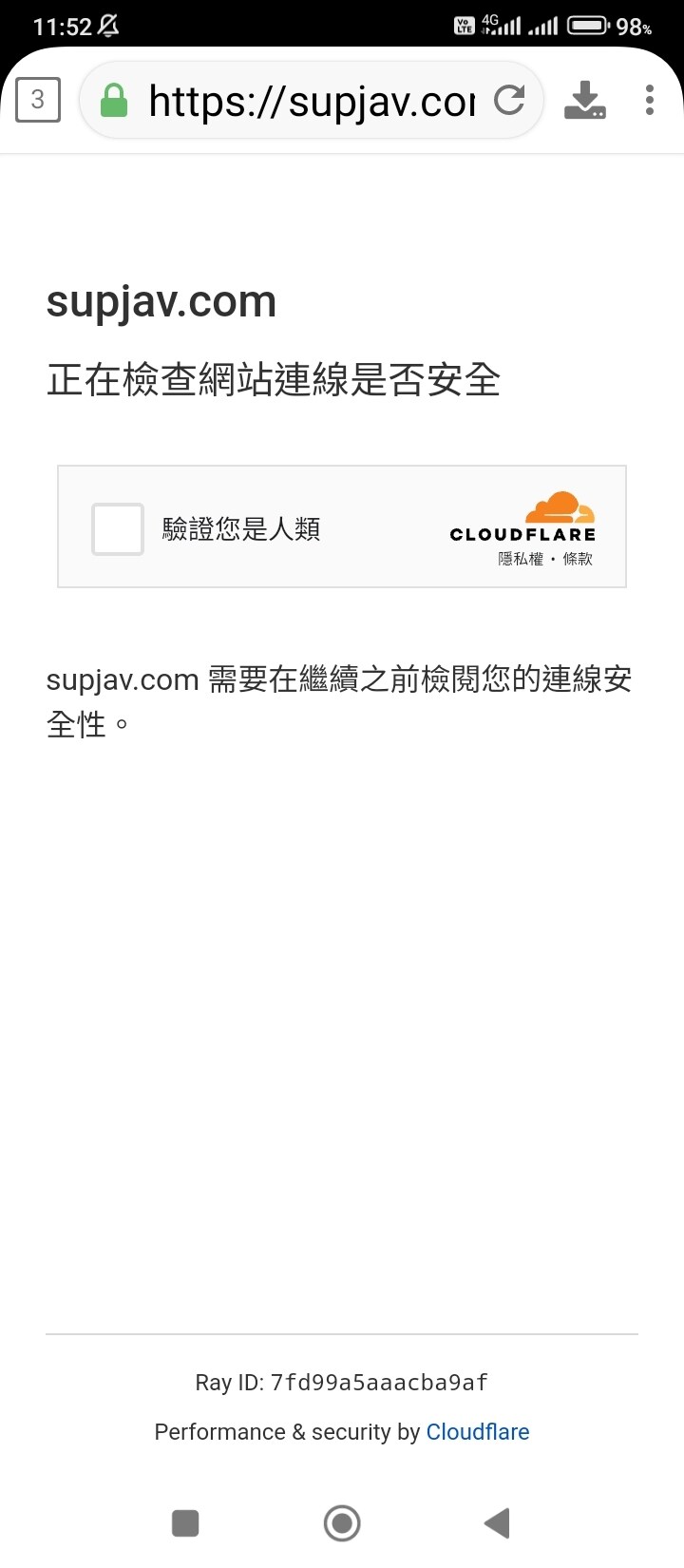Screen dimensions: 684x1568
Task: Tap the battery indicator in status bar
Action: pyautogui.click(x=588, y=26)
